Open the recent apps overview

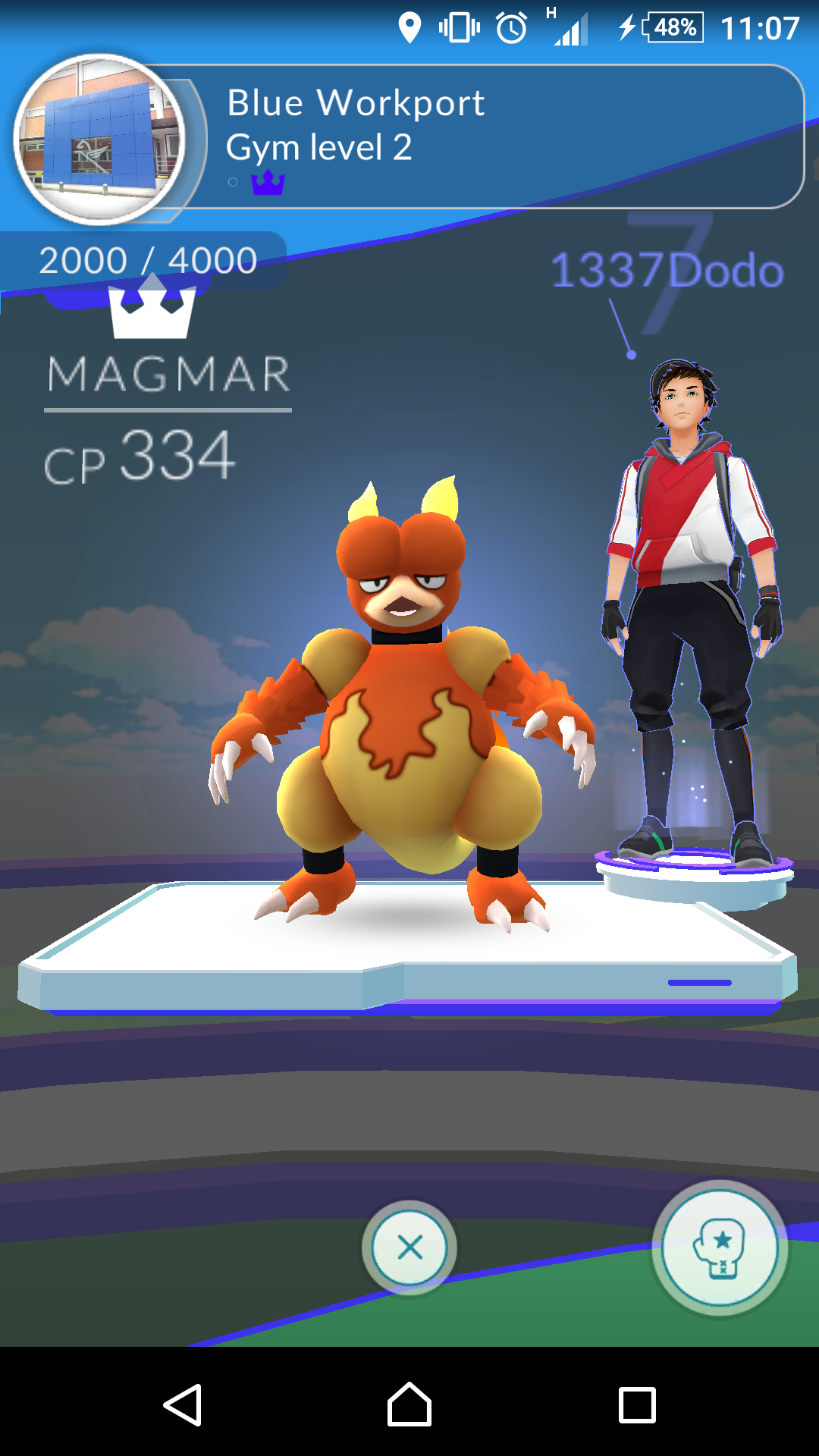637,1404
